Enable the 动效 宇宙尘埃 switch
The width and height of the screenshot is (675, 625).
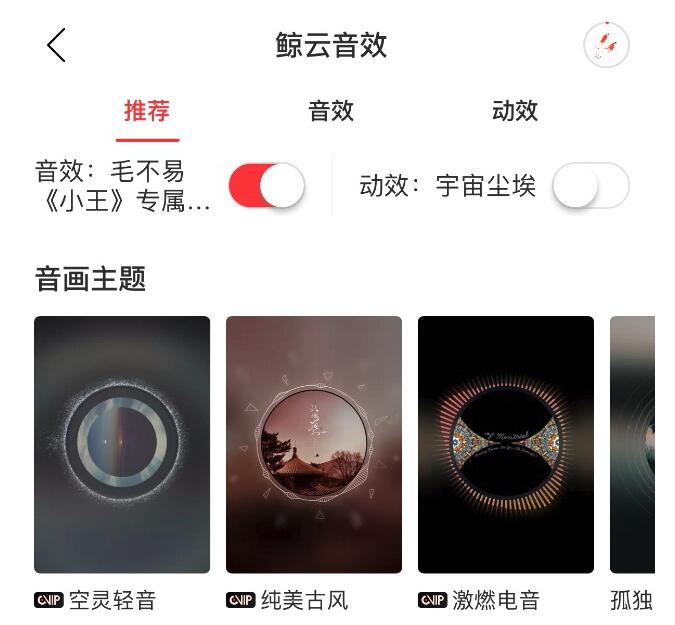pyautogui.click(x=591, y=186)
